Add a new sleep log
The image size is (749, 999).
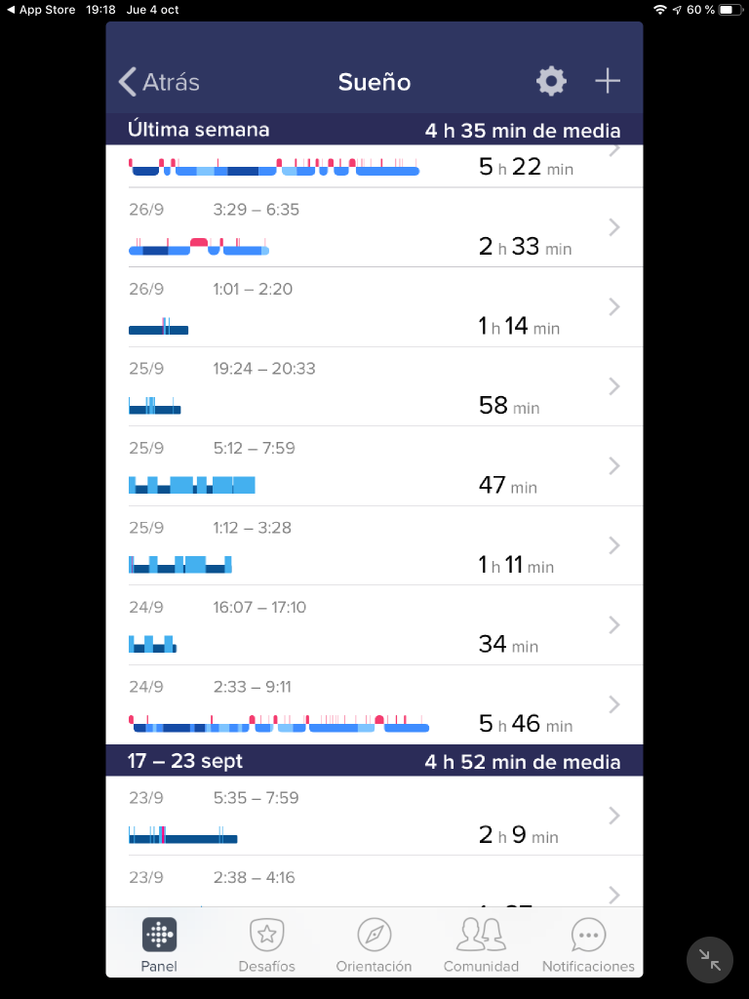coord(608,82)
